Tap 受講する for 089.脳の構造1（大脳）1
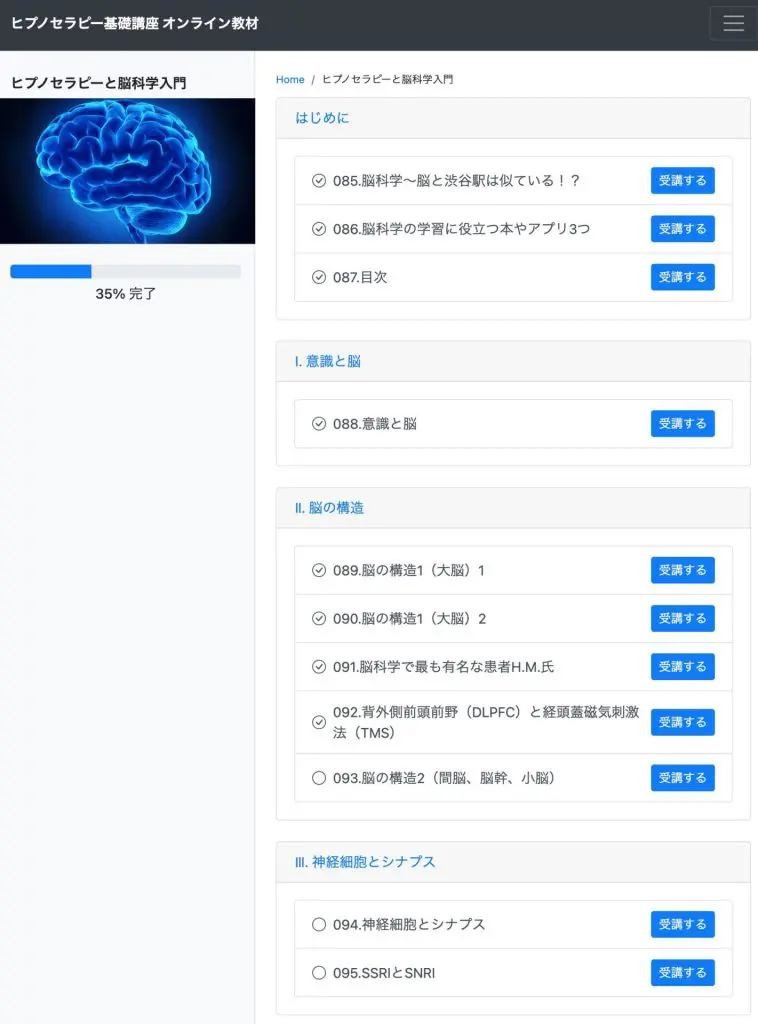758x1024 pixels. [x=682, y=570]
